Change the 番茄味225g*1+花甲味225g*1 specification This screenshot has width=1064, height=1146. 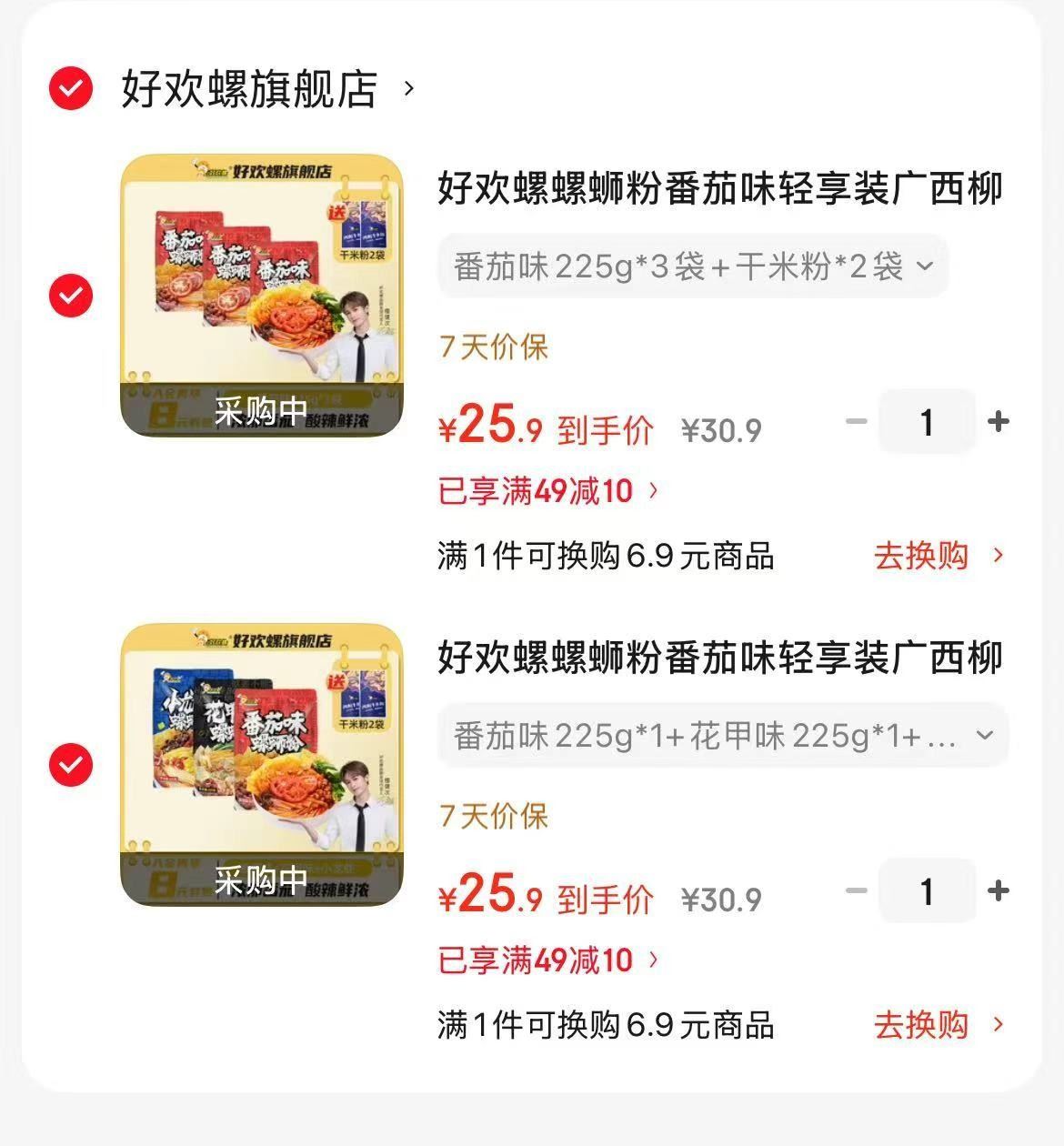click(x=723, y=736)
